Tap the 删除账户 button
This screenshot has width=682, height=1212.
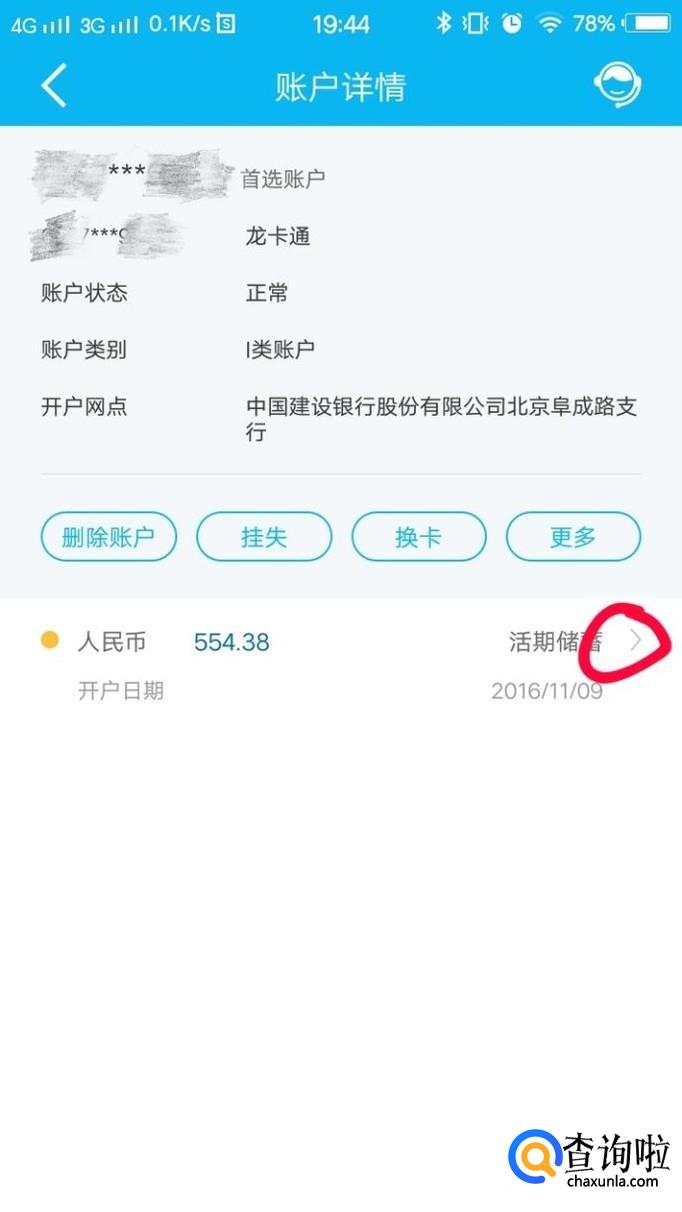108,537
